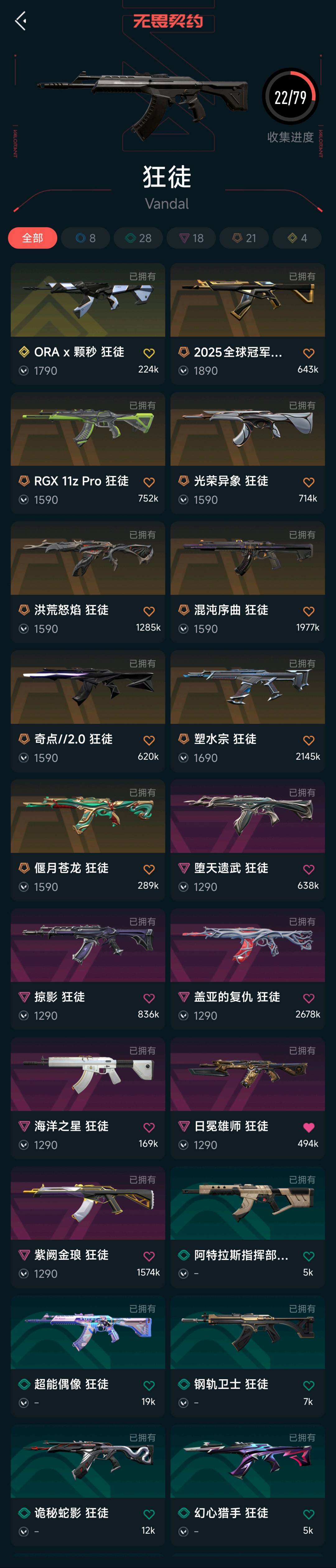Filter by the tier chip showing 21
The width and height of the screenshot is (336, 1568).
[244, 238]
